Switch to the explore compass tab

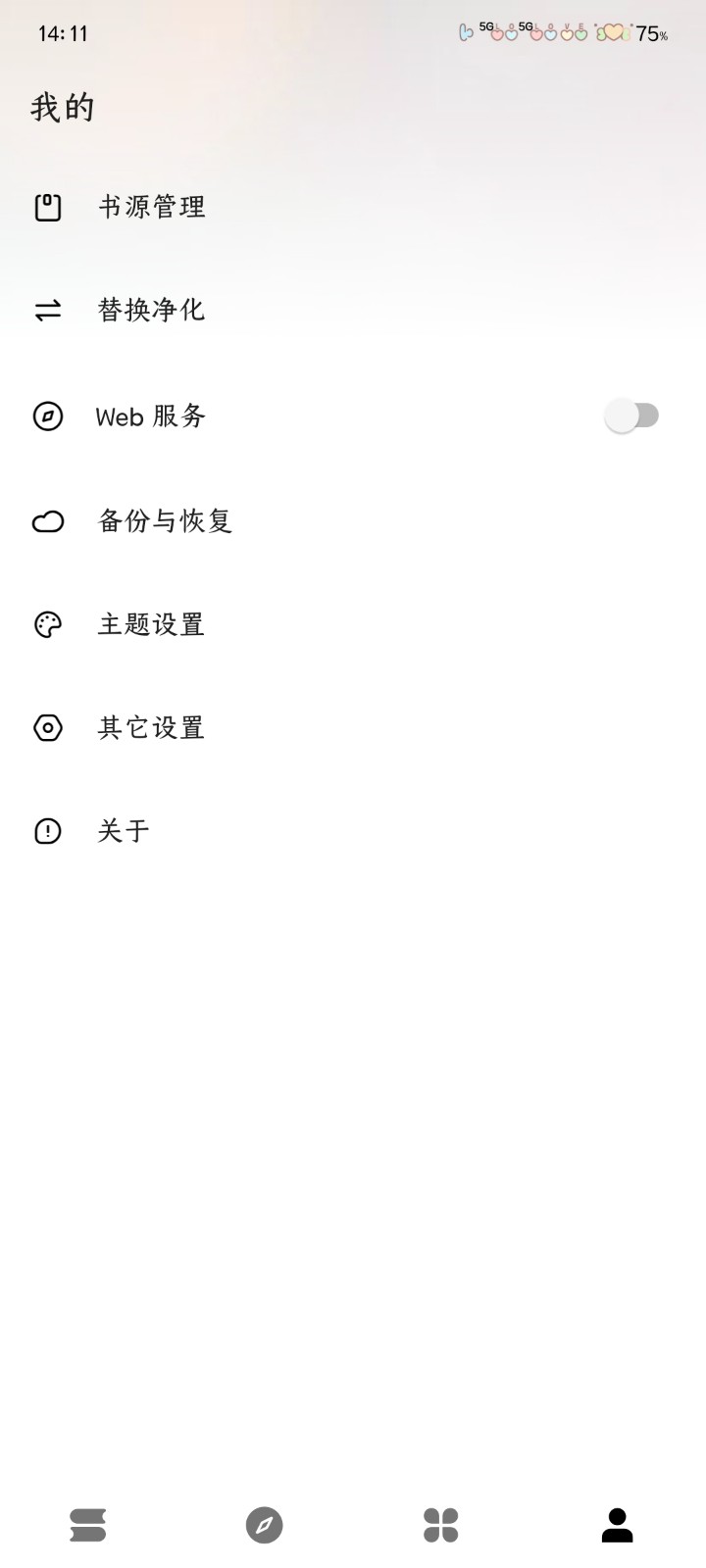click(264, 1525)
